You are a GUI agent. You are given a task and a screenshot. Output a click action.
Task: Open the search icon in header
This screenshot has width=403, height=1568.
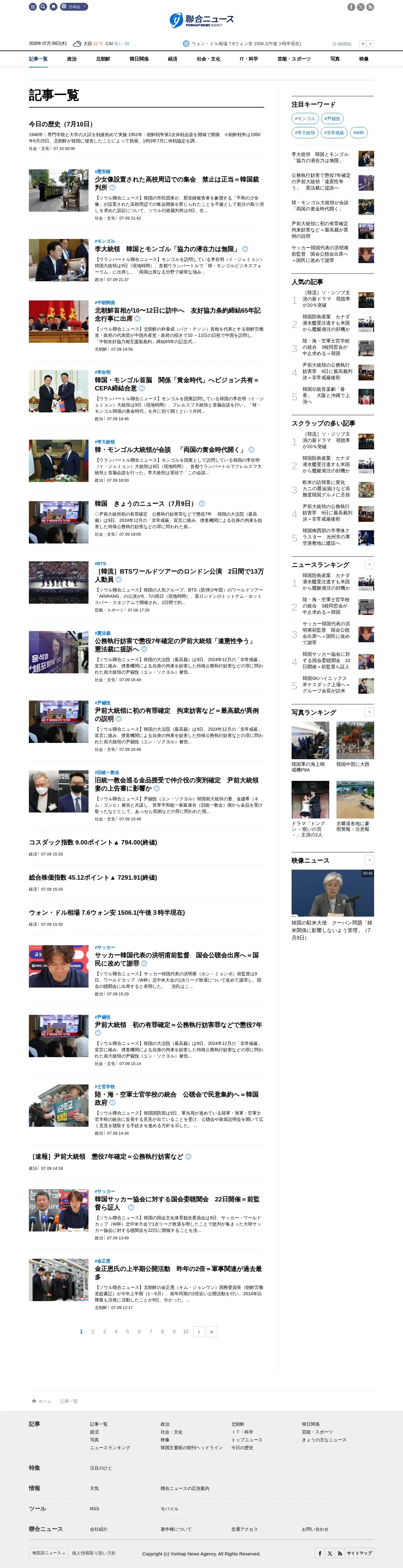coord(43,7)
